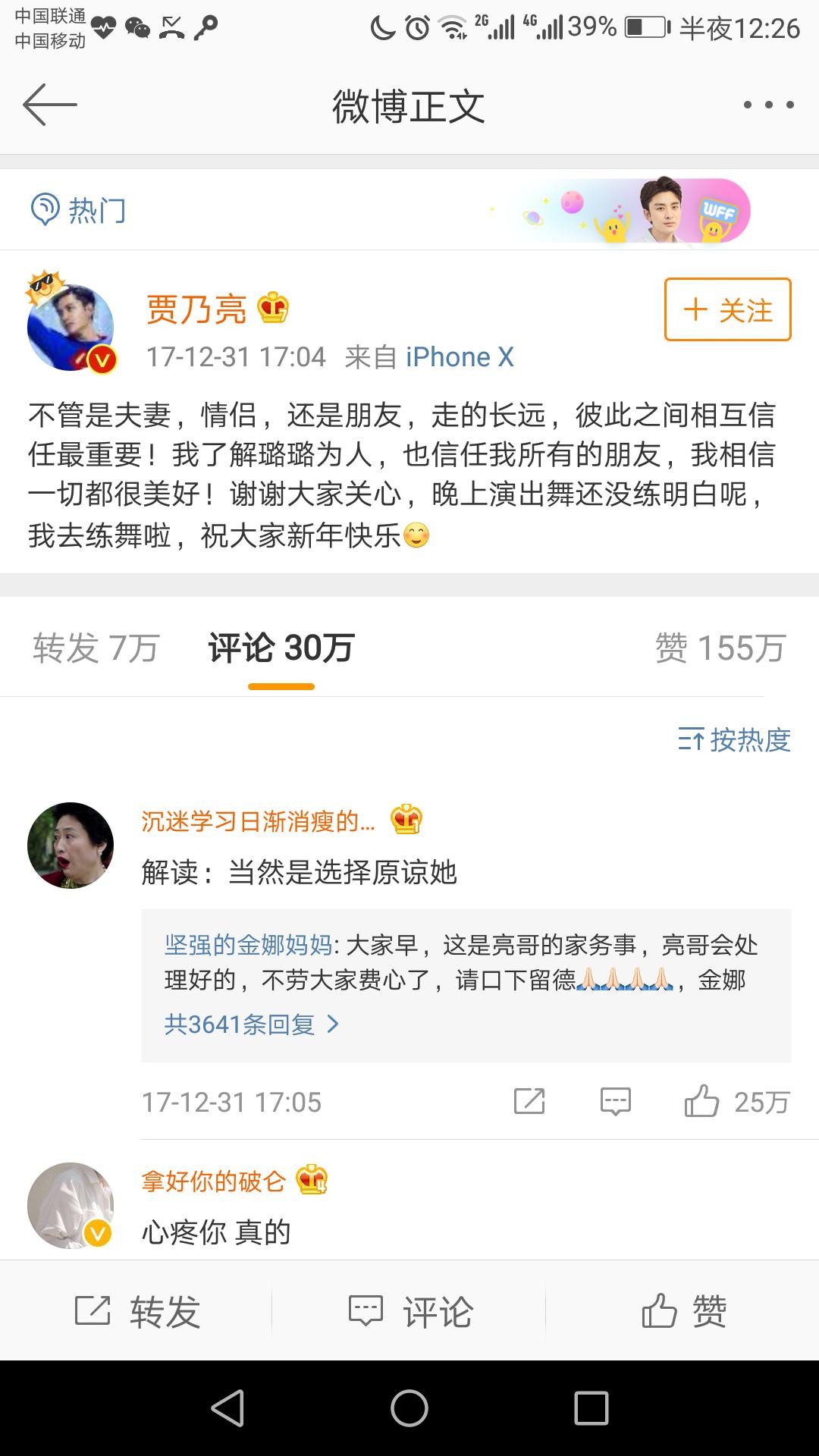This screenshot has height=1456, width=819.
Task: Like the post with bottom 赞 button
Action: pos(683,1311)
